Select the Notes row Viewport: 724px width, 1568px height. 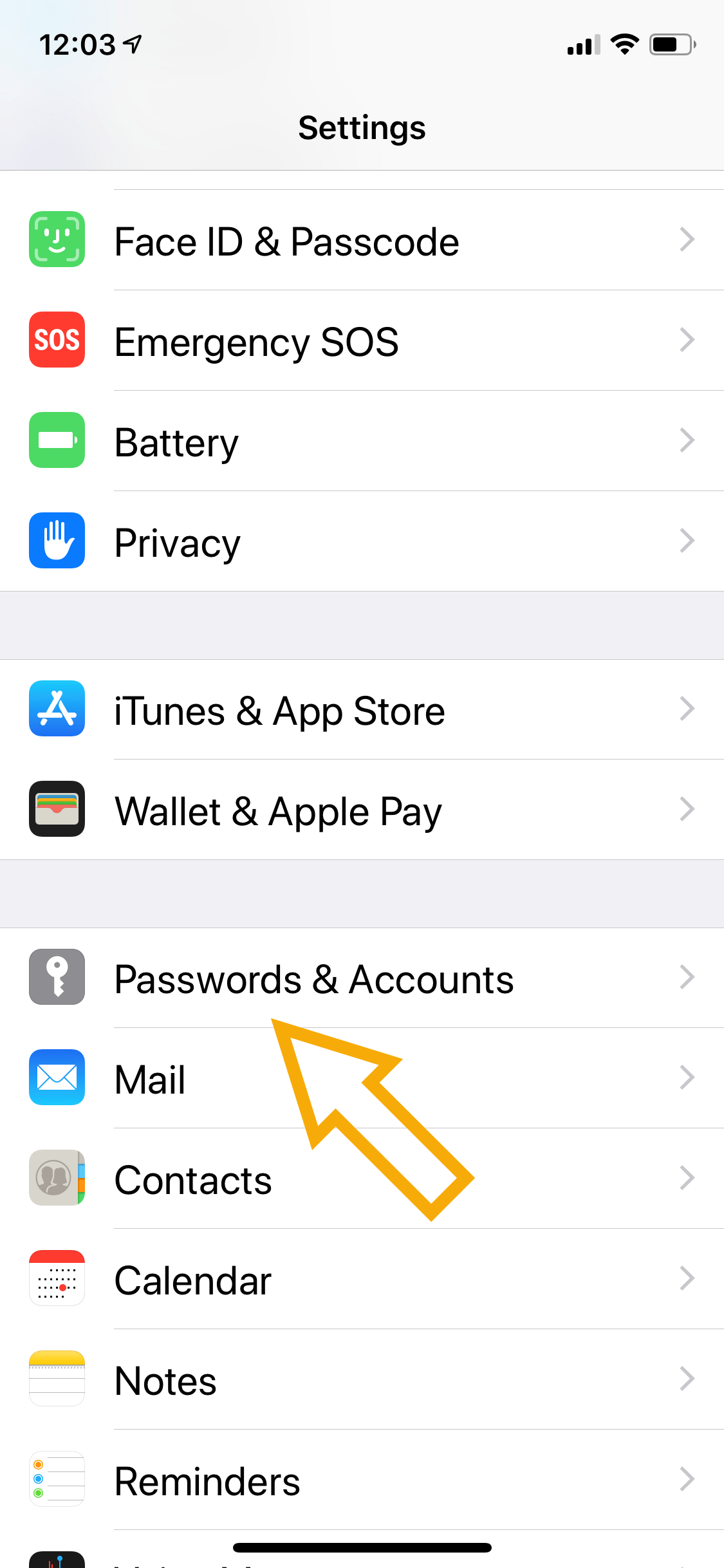pos(362,1379)
